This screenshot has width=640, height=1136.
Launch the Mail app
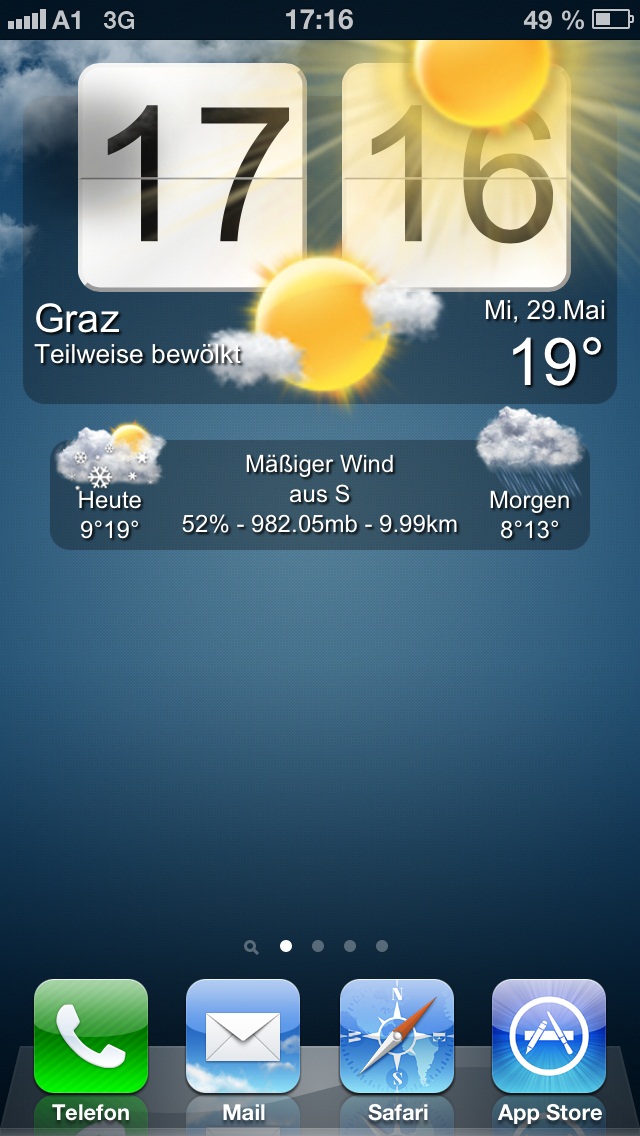point(243,1036)
